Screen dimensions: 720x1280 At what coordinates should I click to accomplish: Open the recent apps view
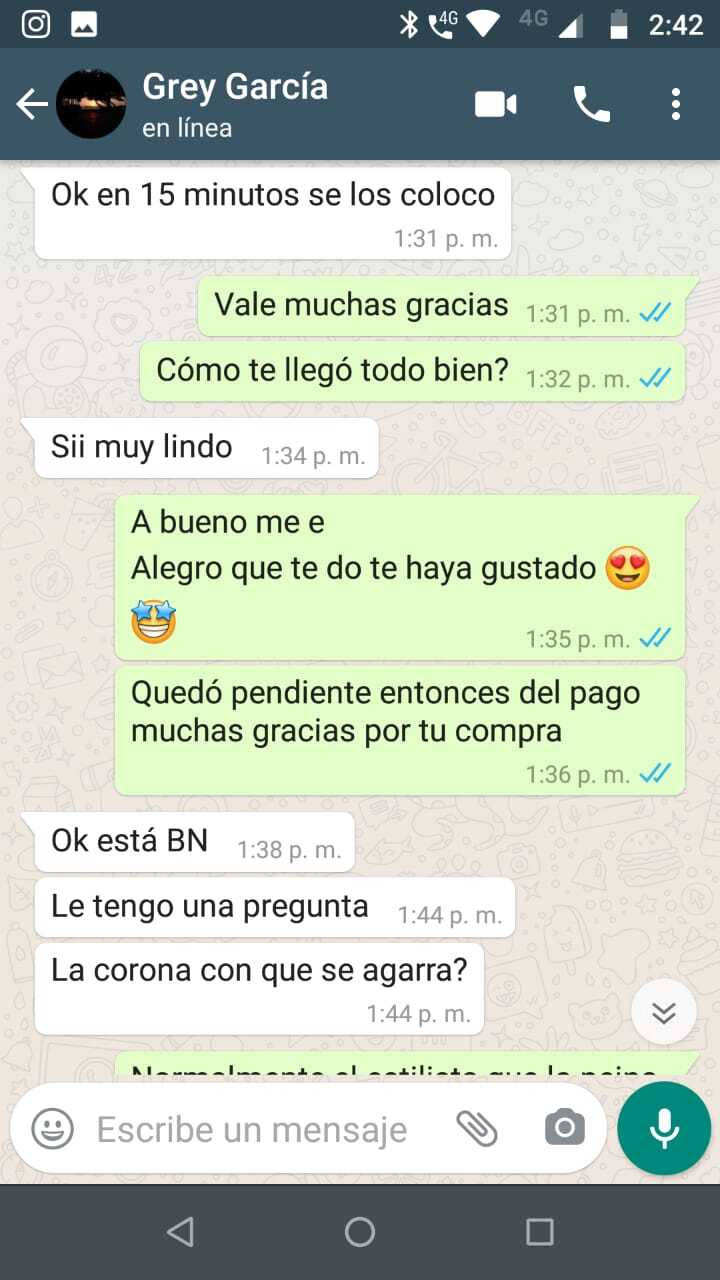(x=540, y=1232)
